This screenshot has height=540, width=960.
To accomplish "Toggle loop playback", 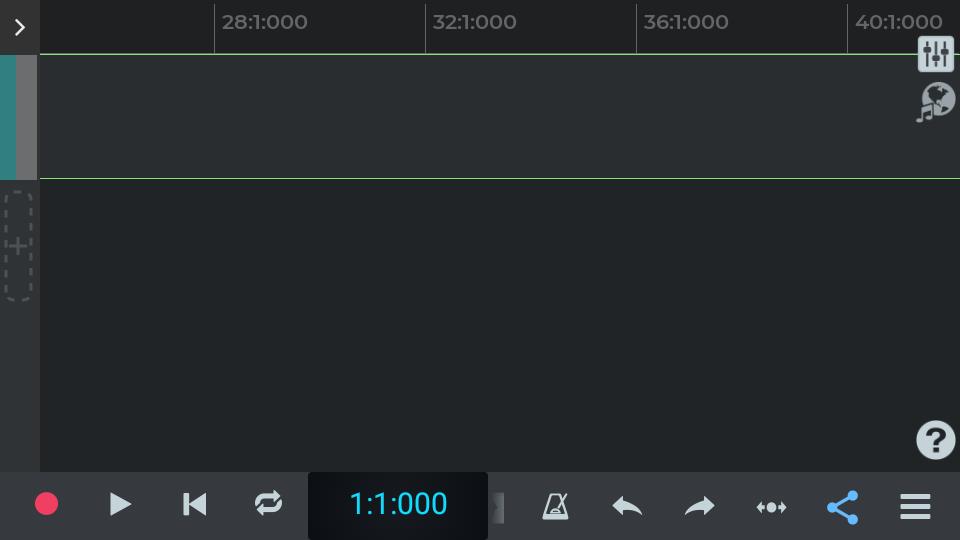I will tap(268, 504).
